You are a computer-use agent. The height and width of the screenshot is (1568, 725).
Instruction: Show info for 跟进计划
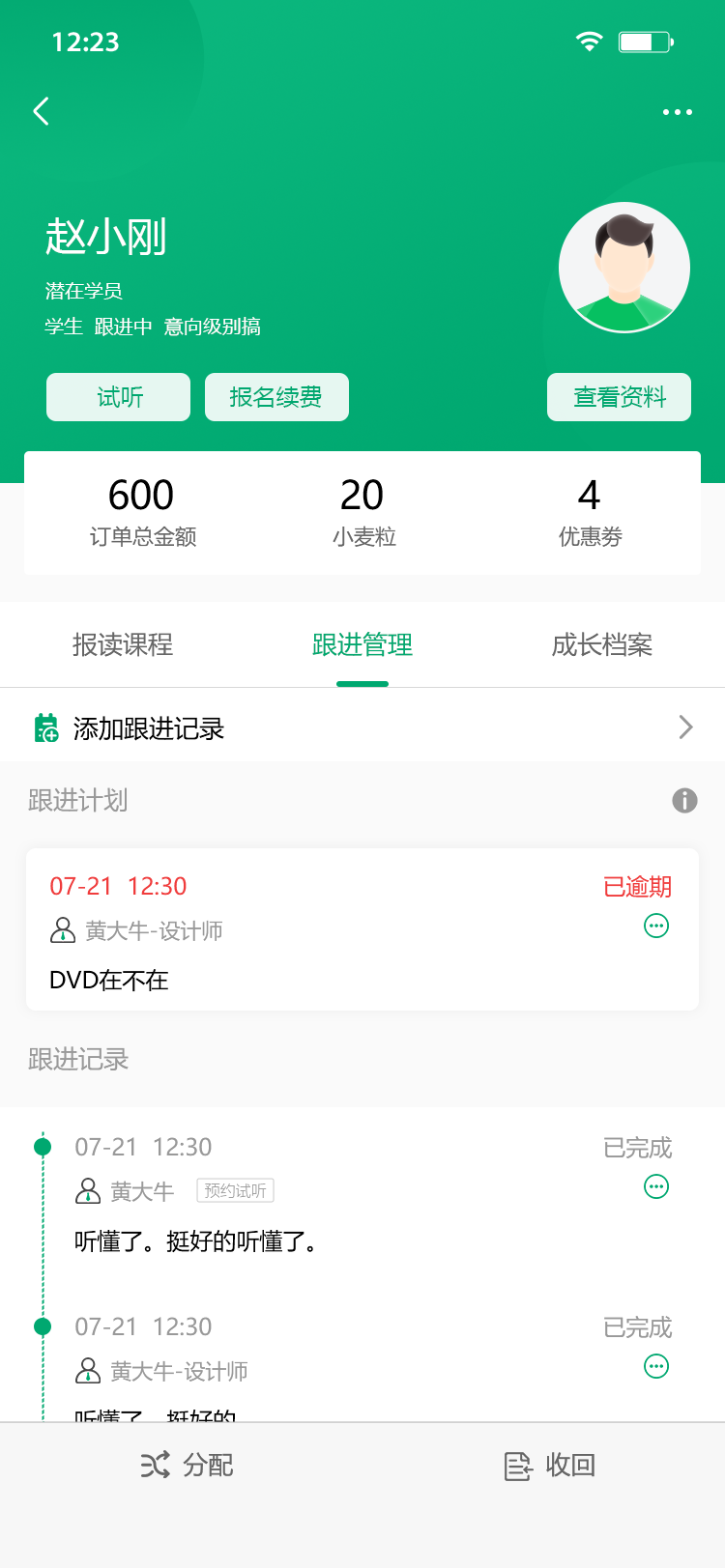(x=684, y=800)
